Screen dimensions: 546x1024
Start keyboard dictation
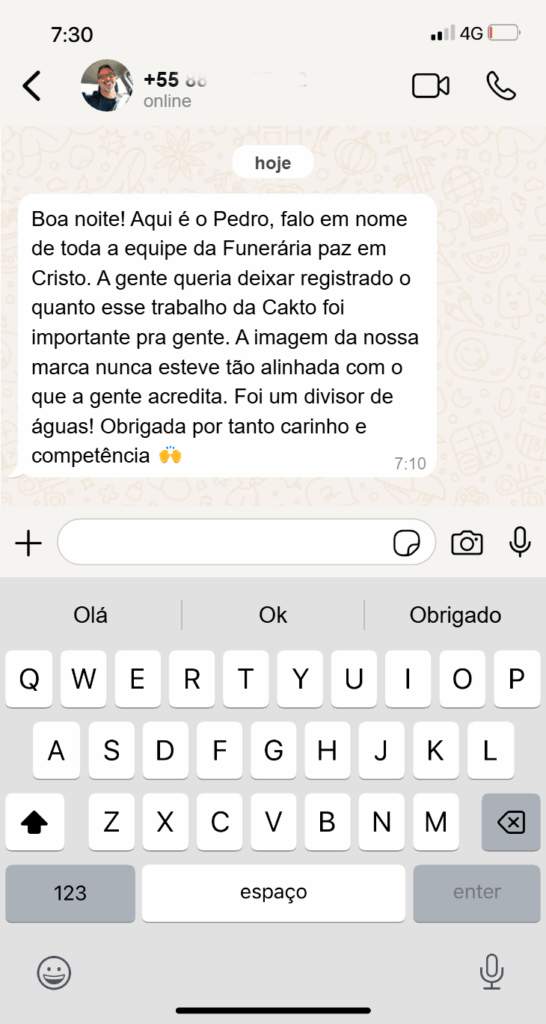coord(491,972)
